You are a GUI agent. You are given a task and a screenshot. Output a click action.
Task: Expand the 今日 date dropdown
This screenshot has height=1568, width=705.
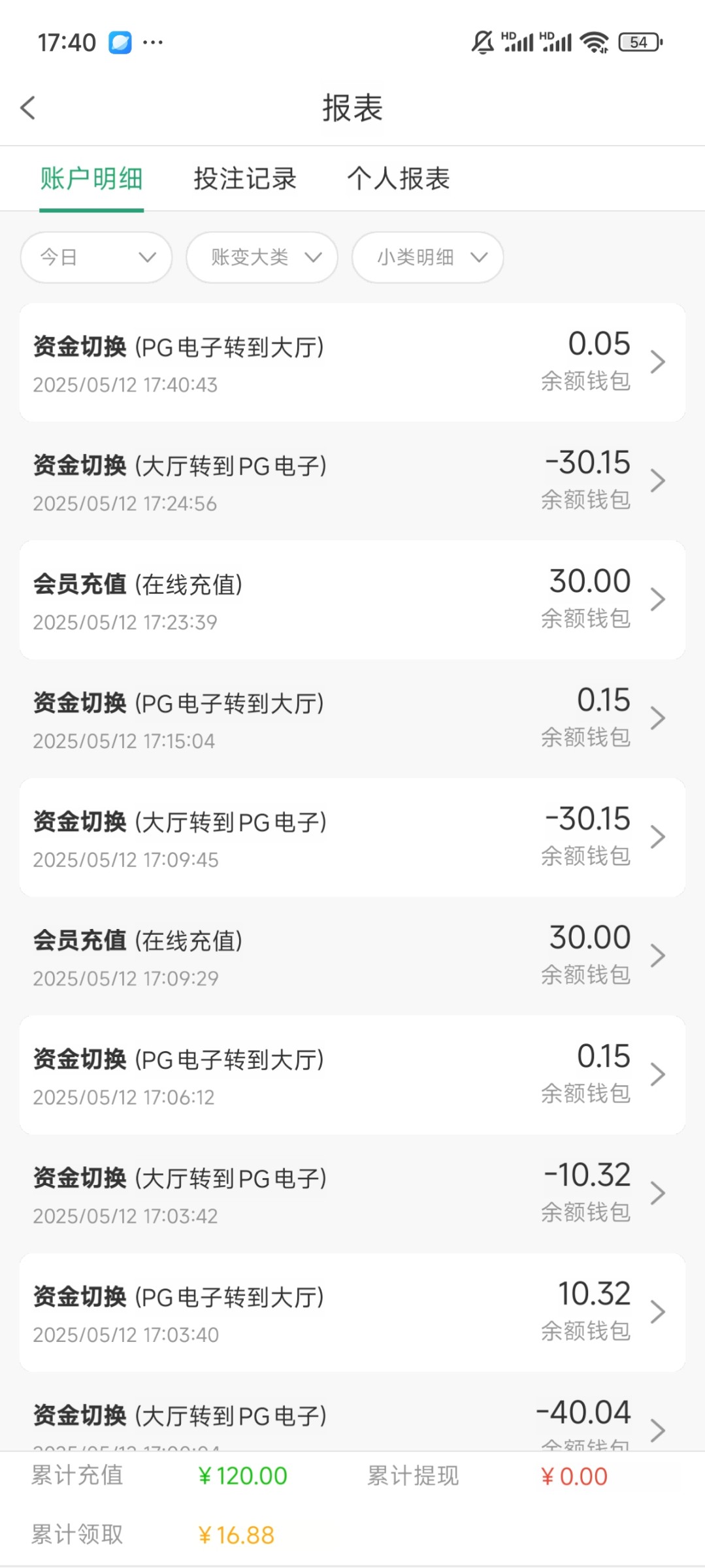[97, 257]
